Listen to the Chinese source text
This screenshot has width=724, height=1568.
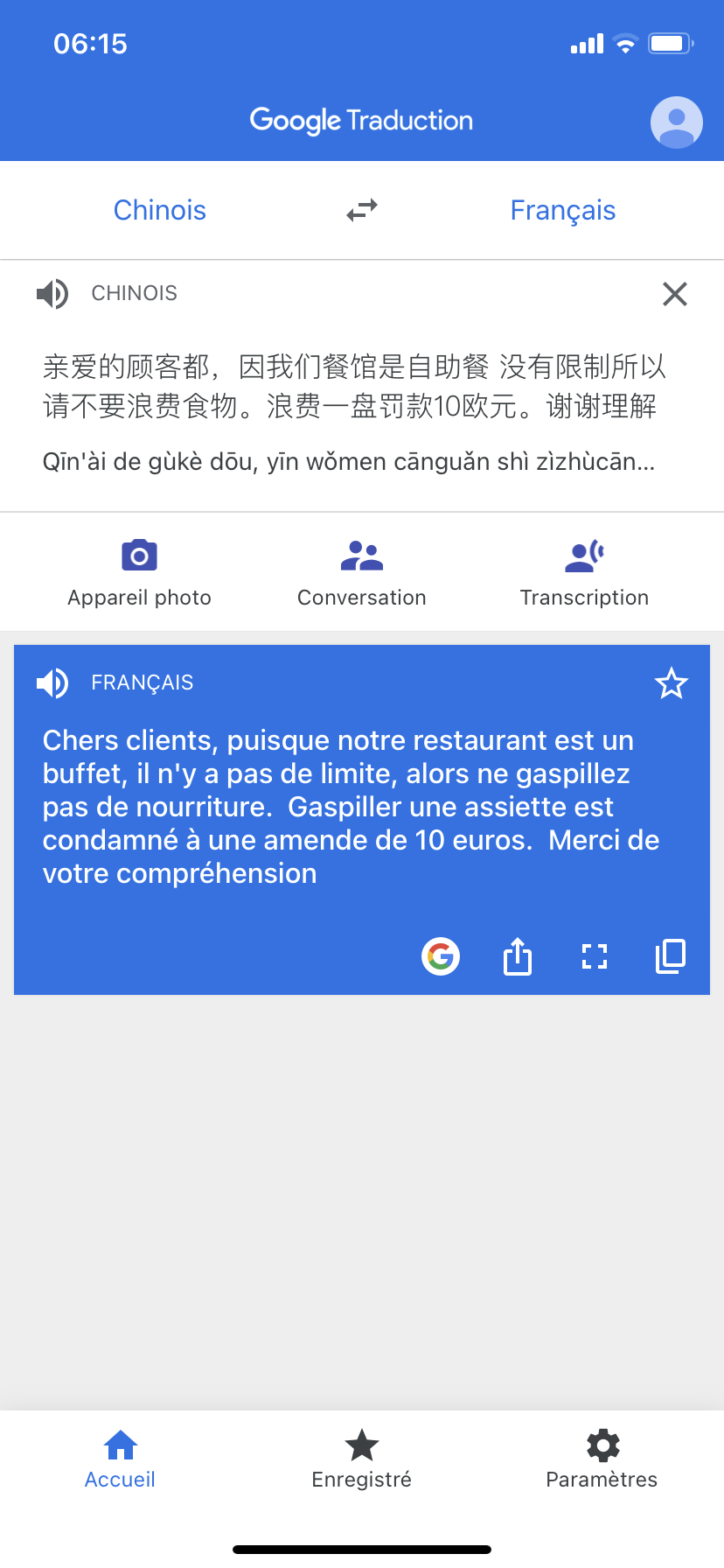pos(52,294)
